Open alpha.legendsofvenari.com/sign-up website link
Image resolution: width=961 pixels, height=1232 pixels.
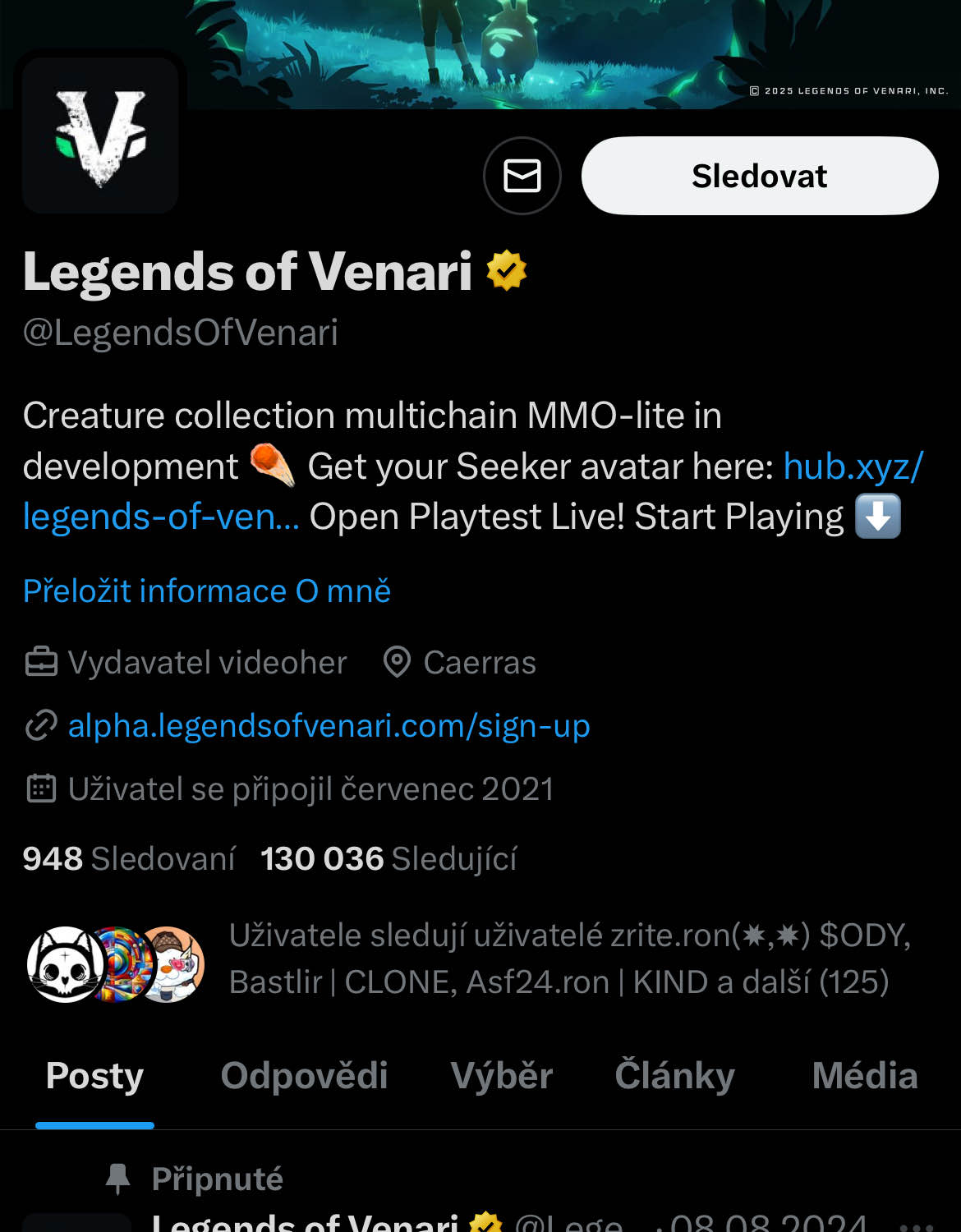click(329, 726)
